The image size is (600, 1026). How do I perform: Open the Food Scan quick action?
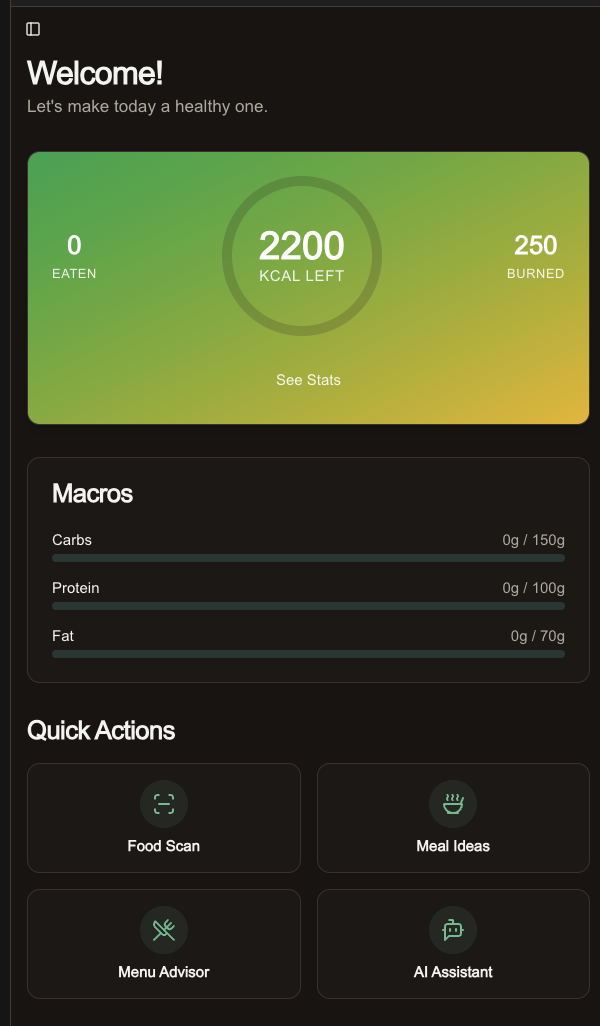click(164, 818)
